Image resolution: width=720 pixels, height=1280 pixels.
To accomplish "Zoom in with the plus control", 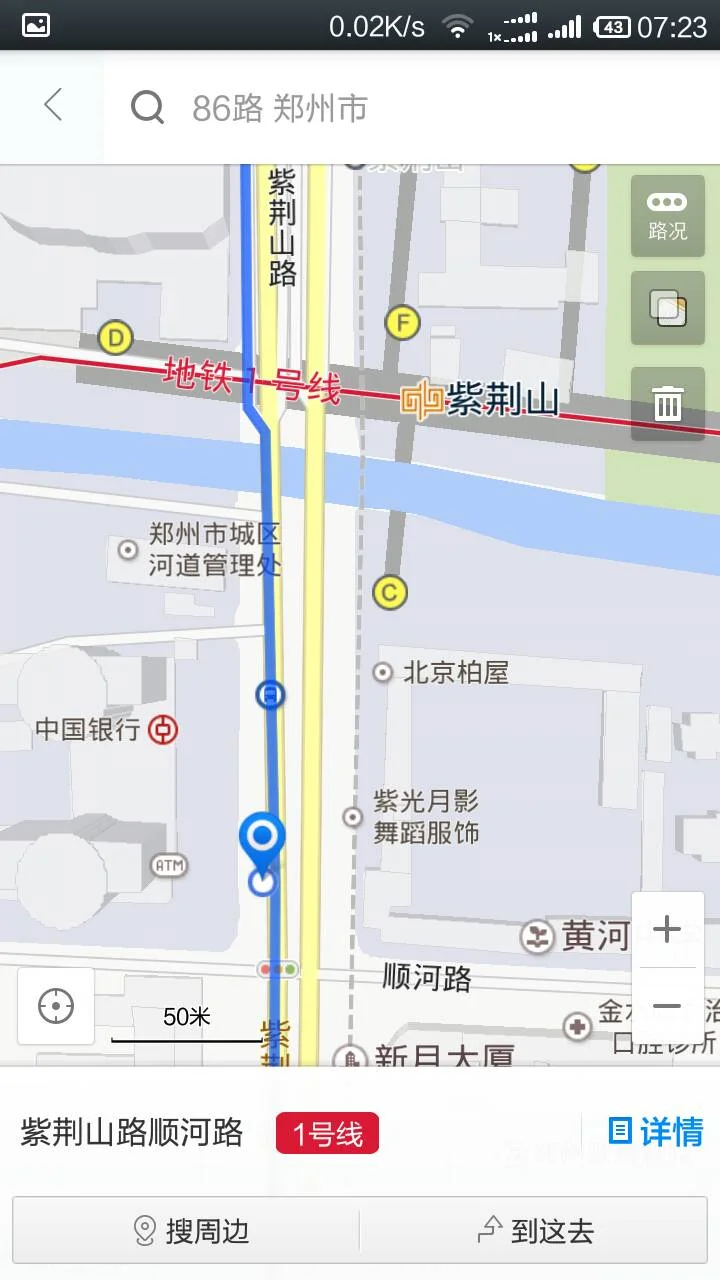I will click(666, 929).
